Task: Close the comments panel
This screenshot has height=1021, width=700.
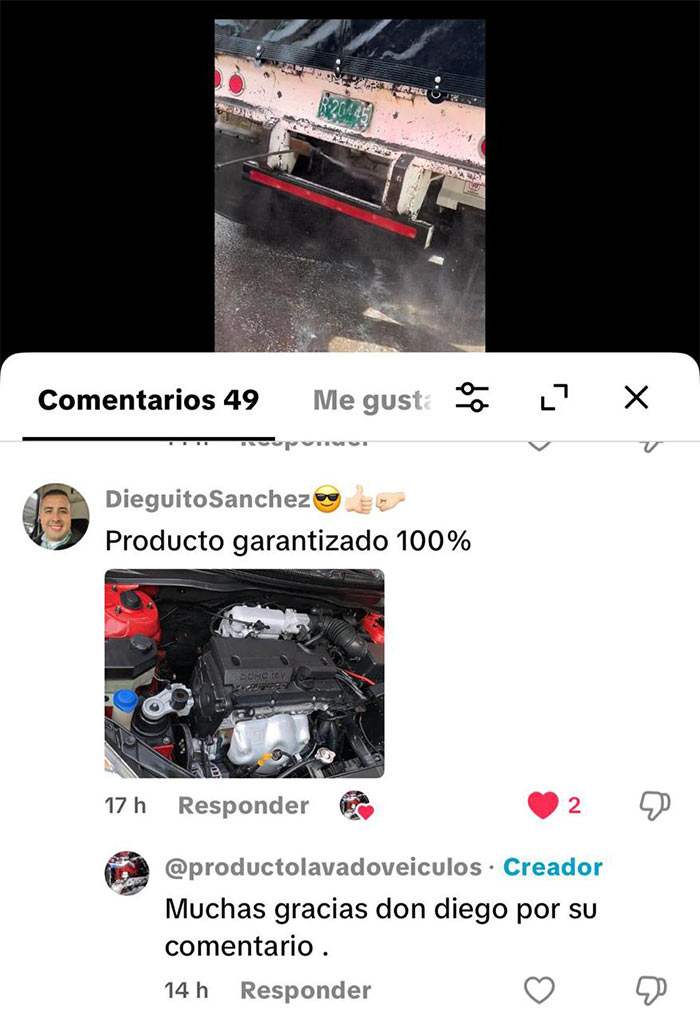Action: 636,397
